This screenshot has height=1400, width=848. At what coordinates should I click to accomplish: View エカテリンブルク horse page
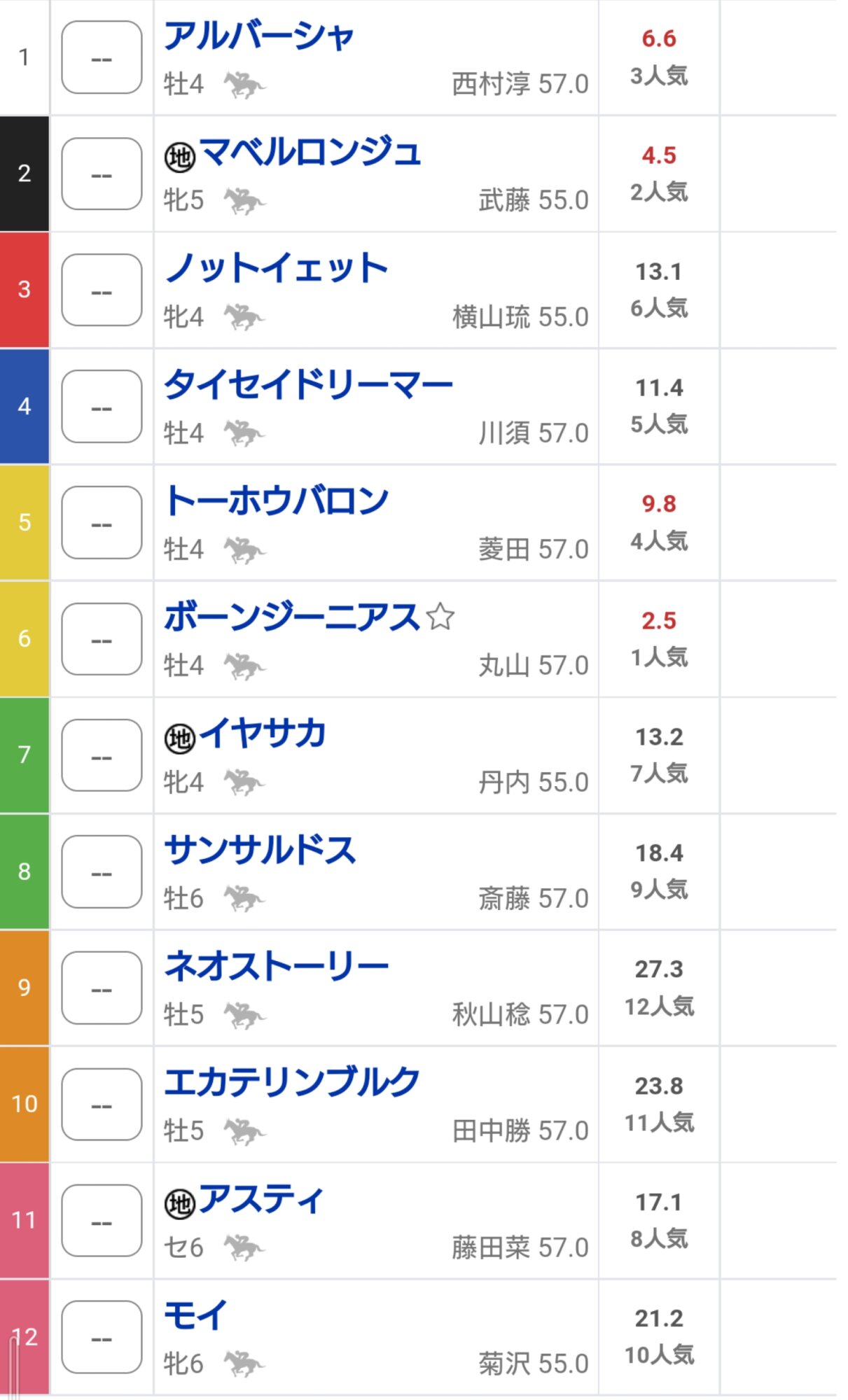[x=291, y=1083]
